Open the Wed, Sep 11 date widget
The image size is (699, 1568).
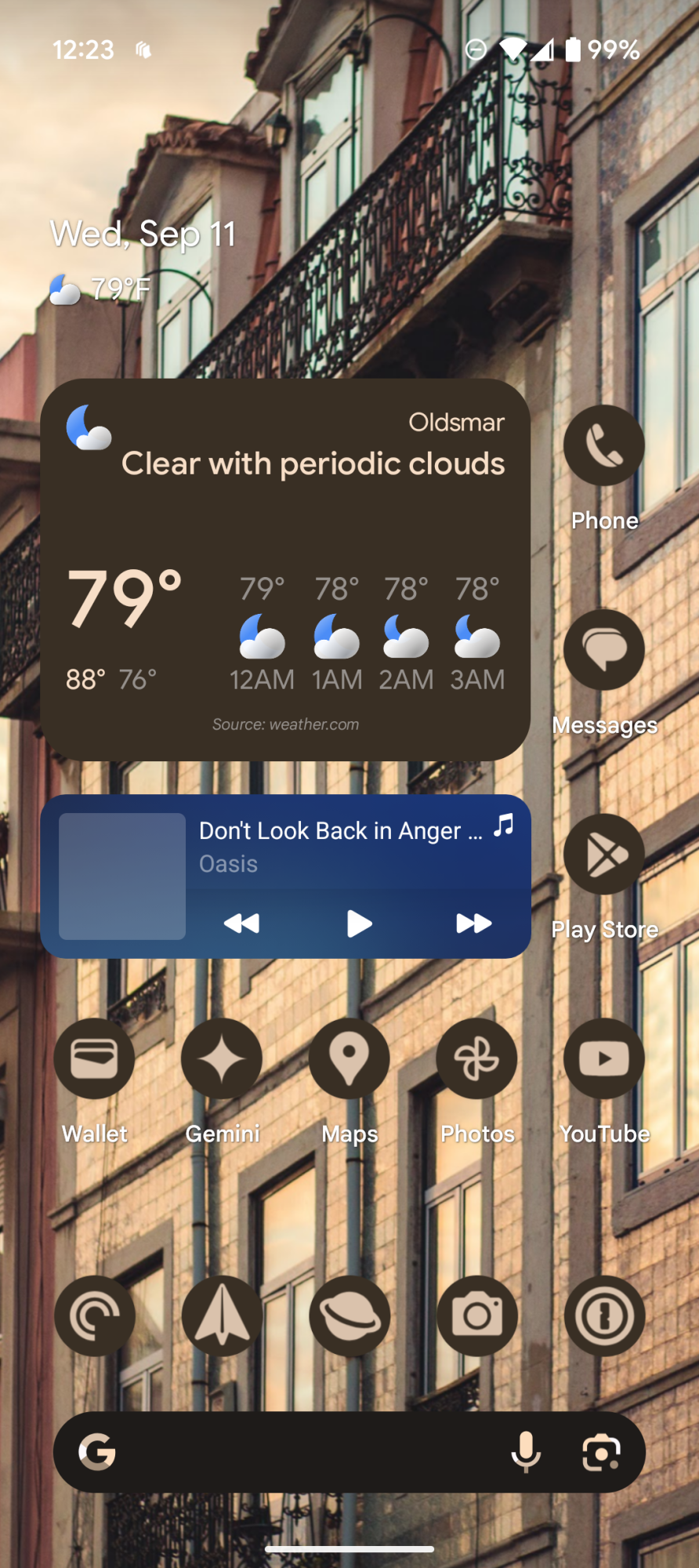tap(143, 234)
